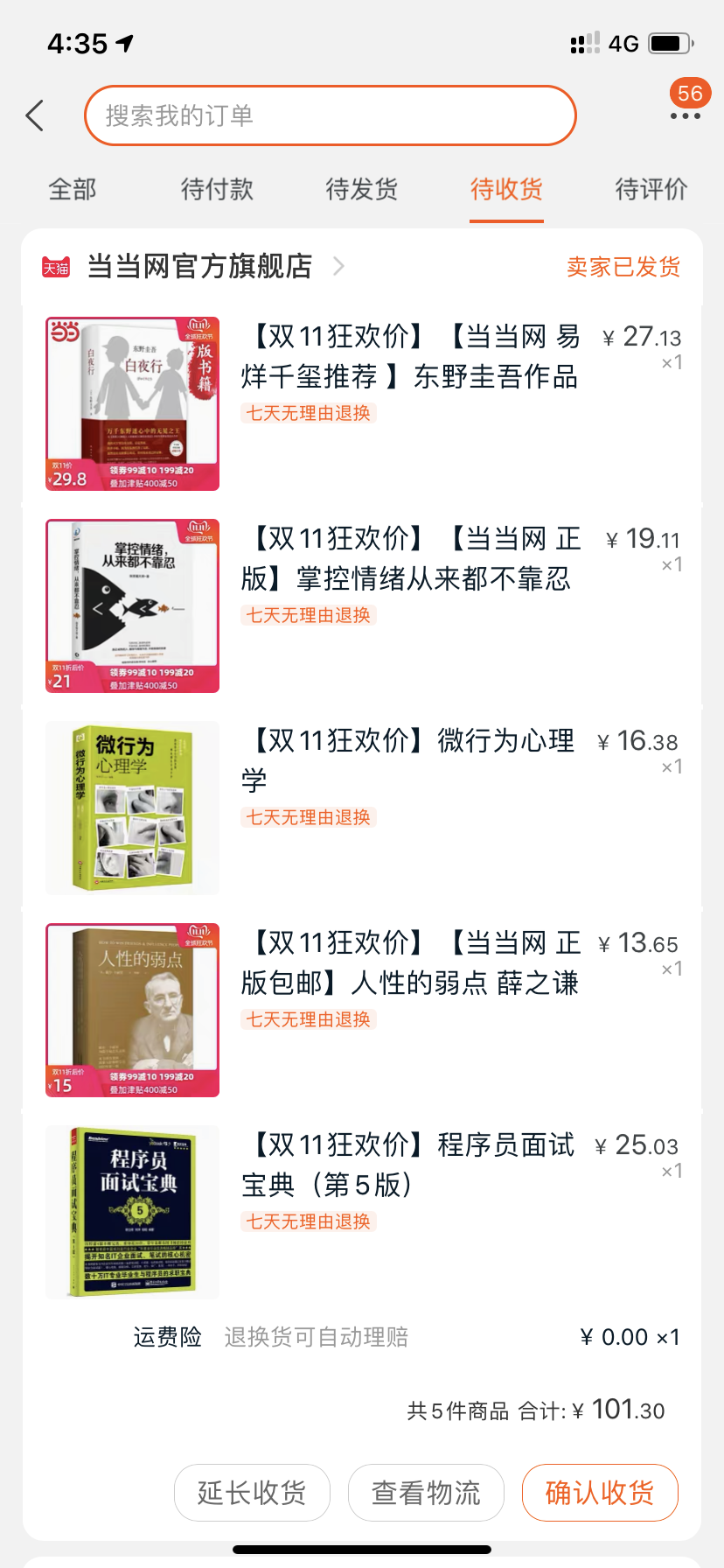Open the 微行为心理学 order item
Image resolution: width=724 pixels, height=1568 pixels.
pyautogui.click(x=362, y=808)
